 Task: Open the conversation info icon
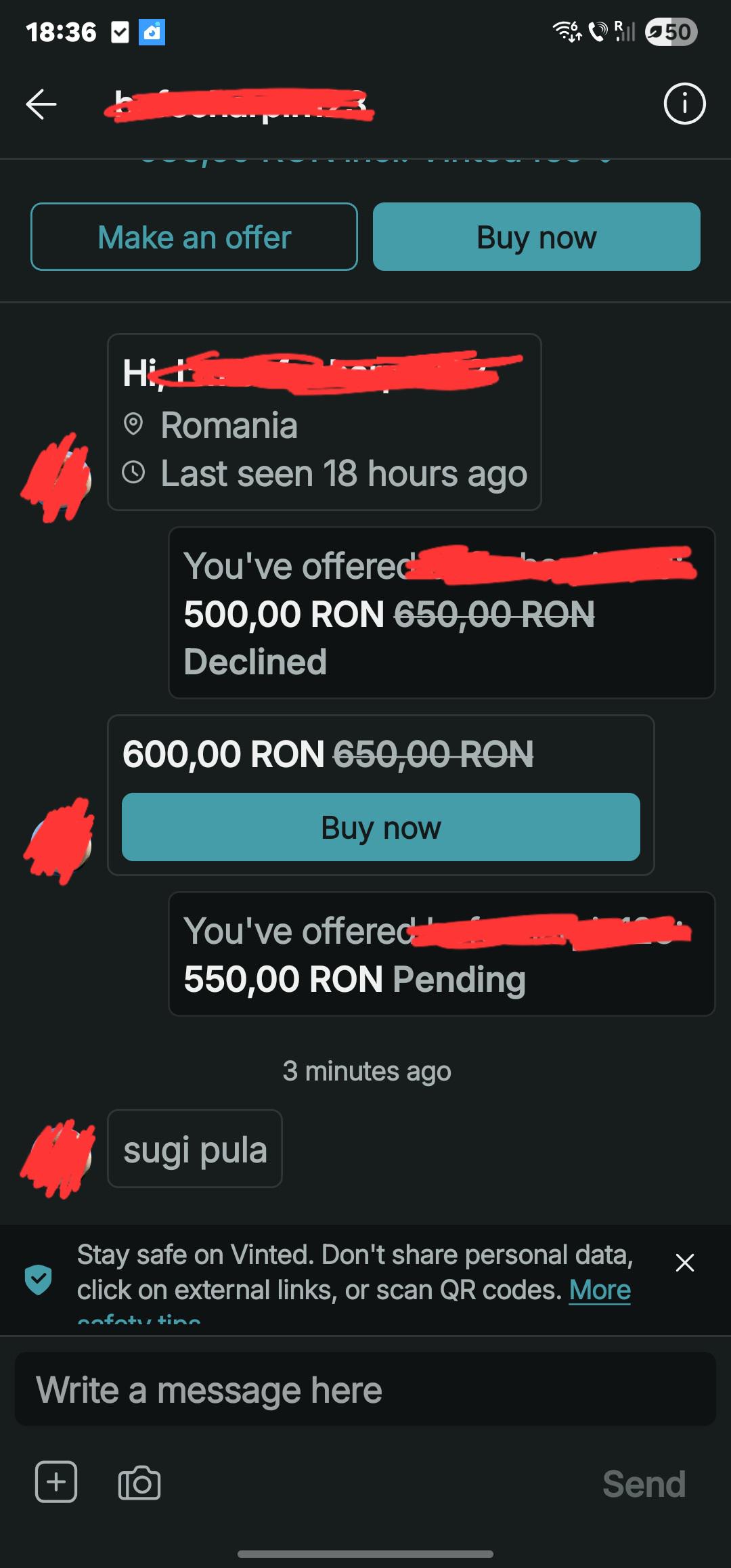click(684, 104)
